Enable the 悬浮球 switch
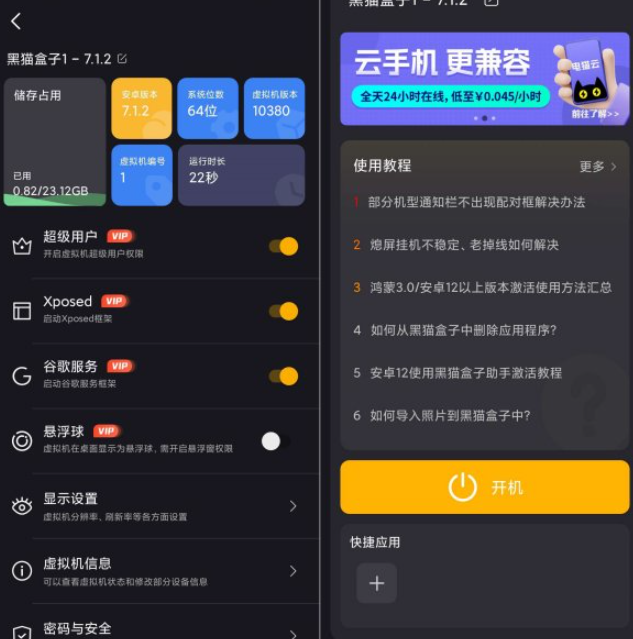 point(277,441)
